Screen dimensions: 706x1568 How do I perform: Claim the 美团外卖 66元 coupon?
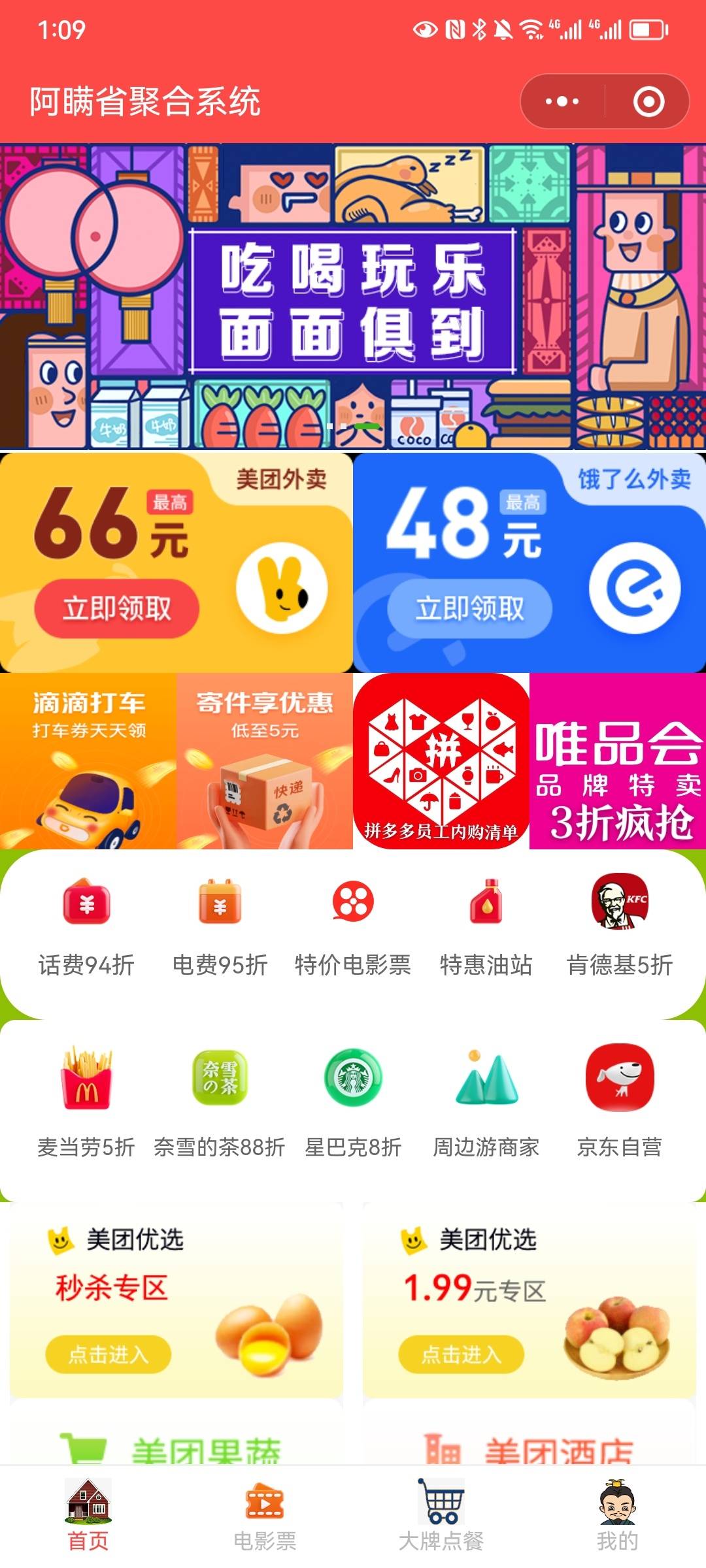tap(116, 609)
